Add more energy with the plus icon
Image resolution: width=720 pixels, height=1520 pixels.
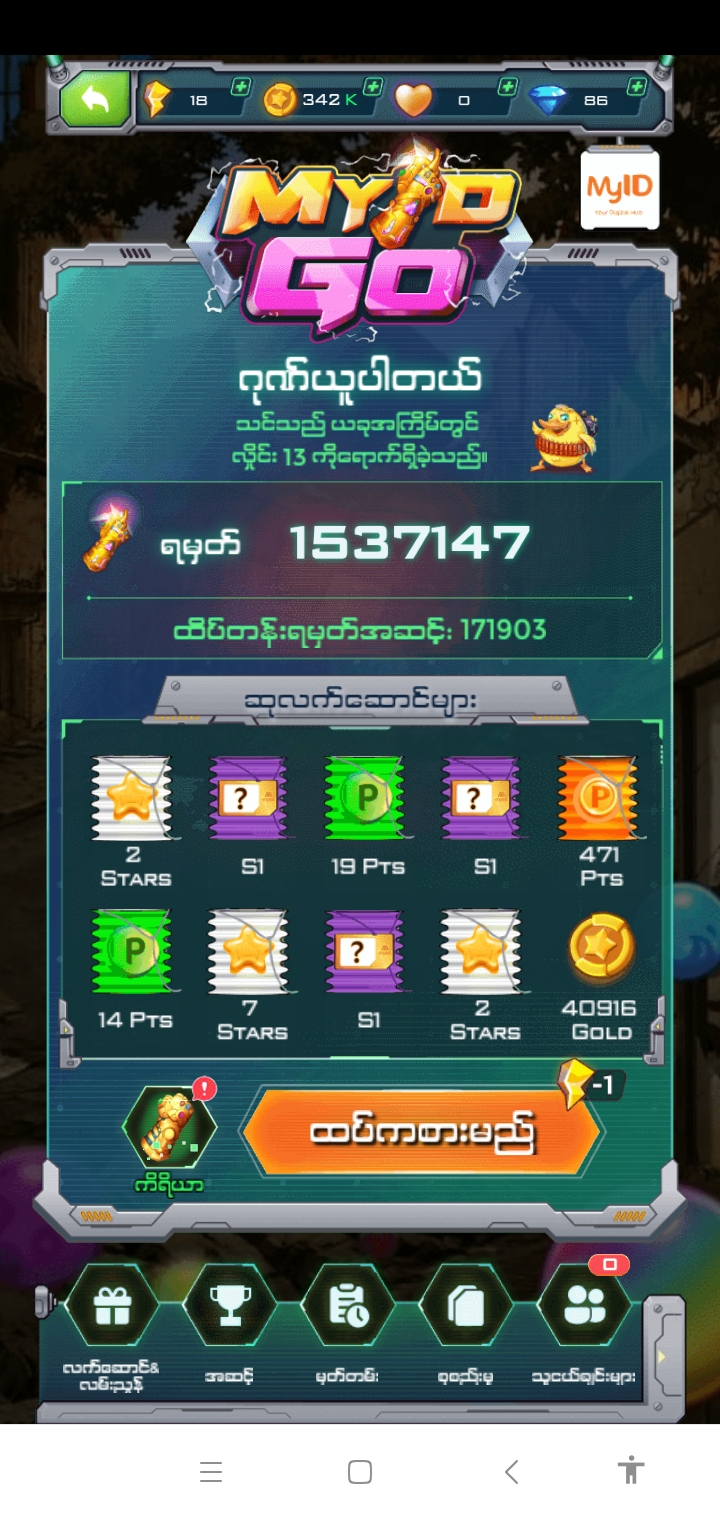click(240, 87)
